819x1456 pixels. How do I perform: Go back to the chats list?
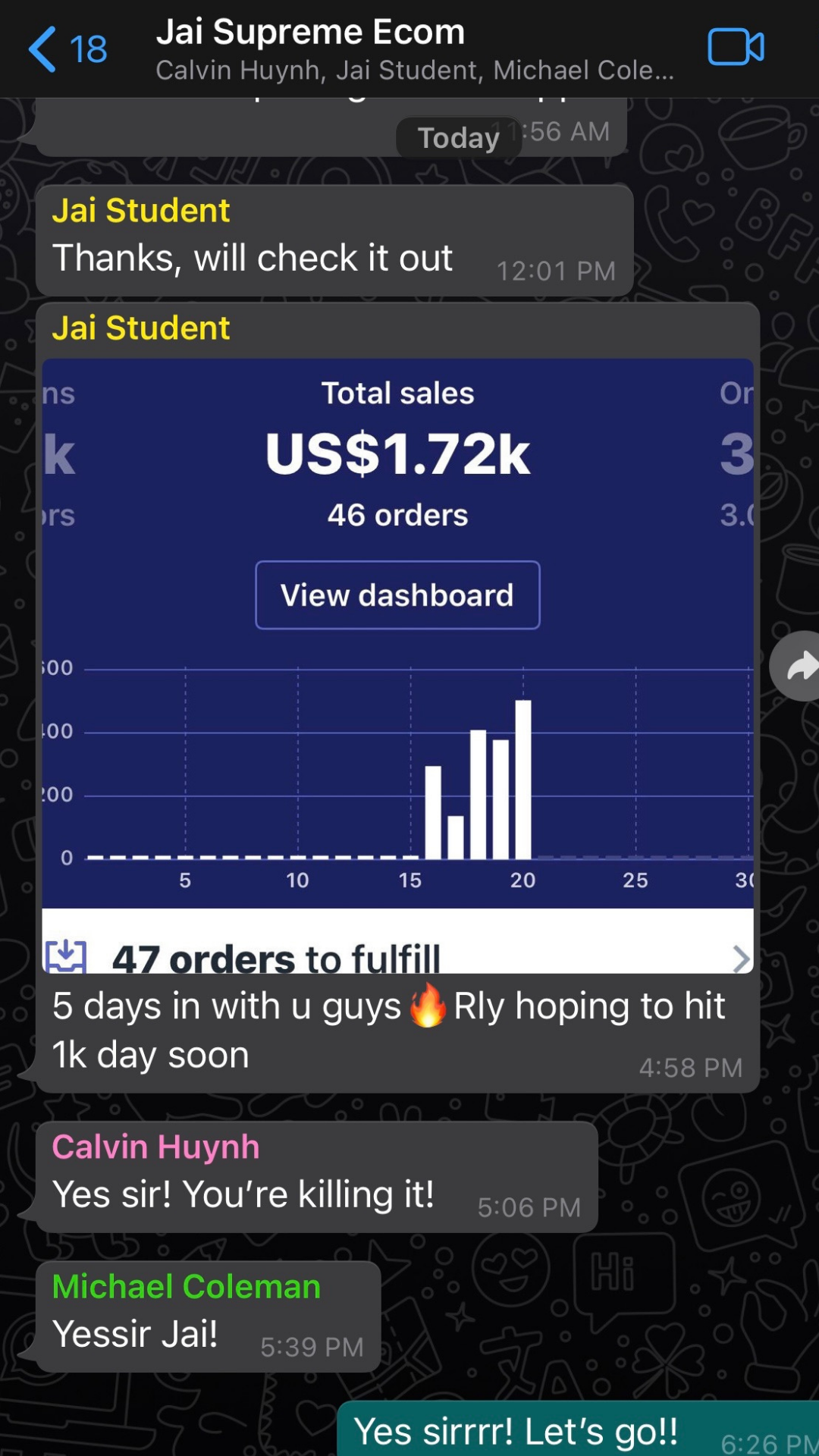point(67,49)
